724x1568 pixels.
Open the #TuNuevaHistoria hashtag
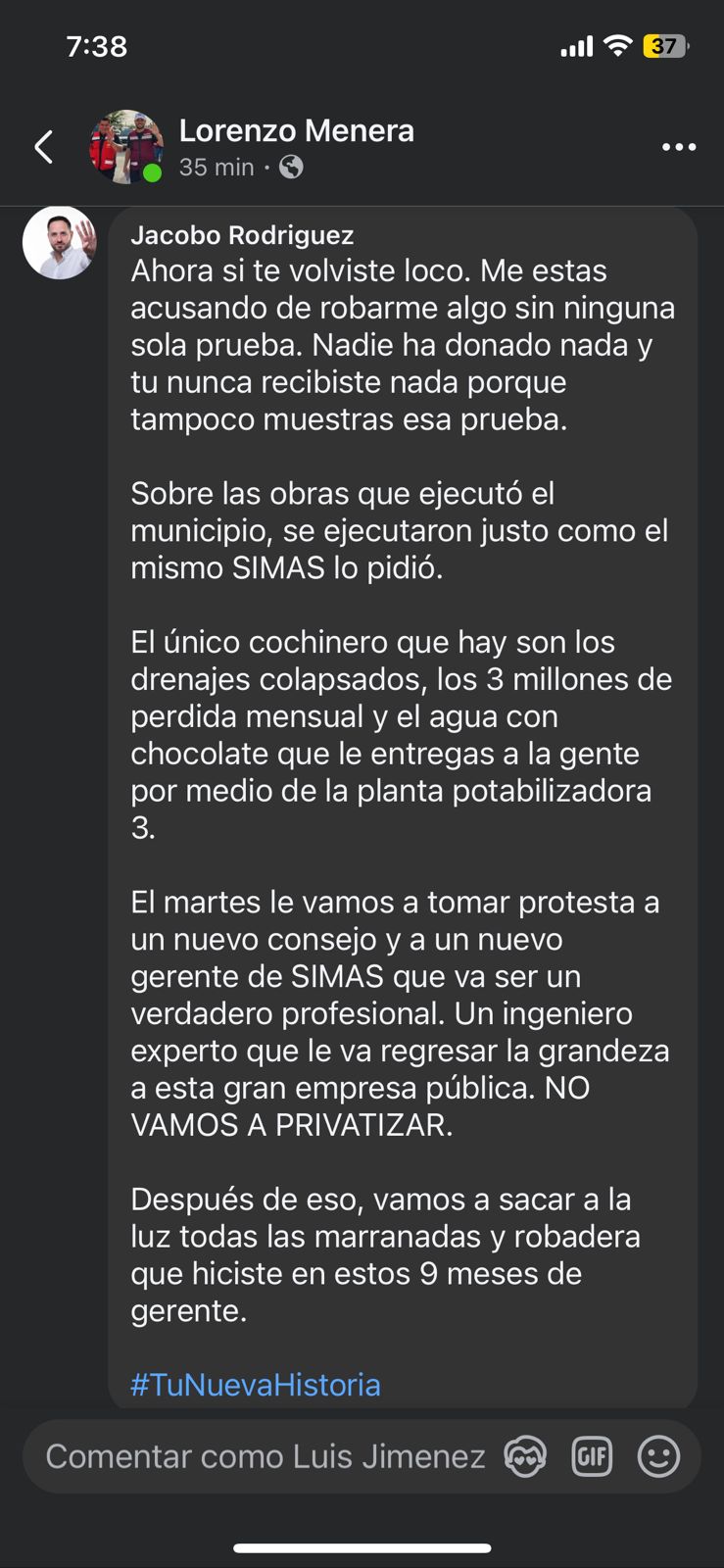click(256, 1385)
